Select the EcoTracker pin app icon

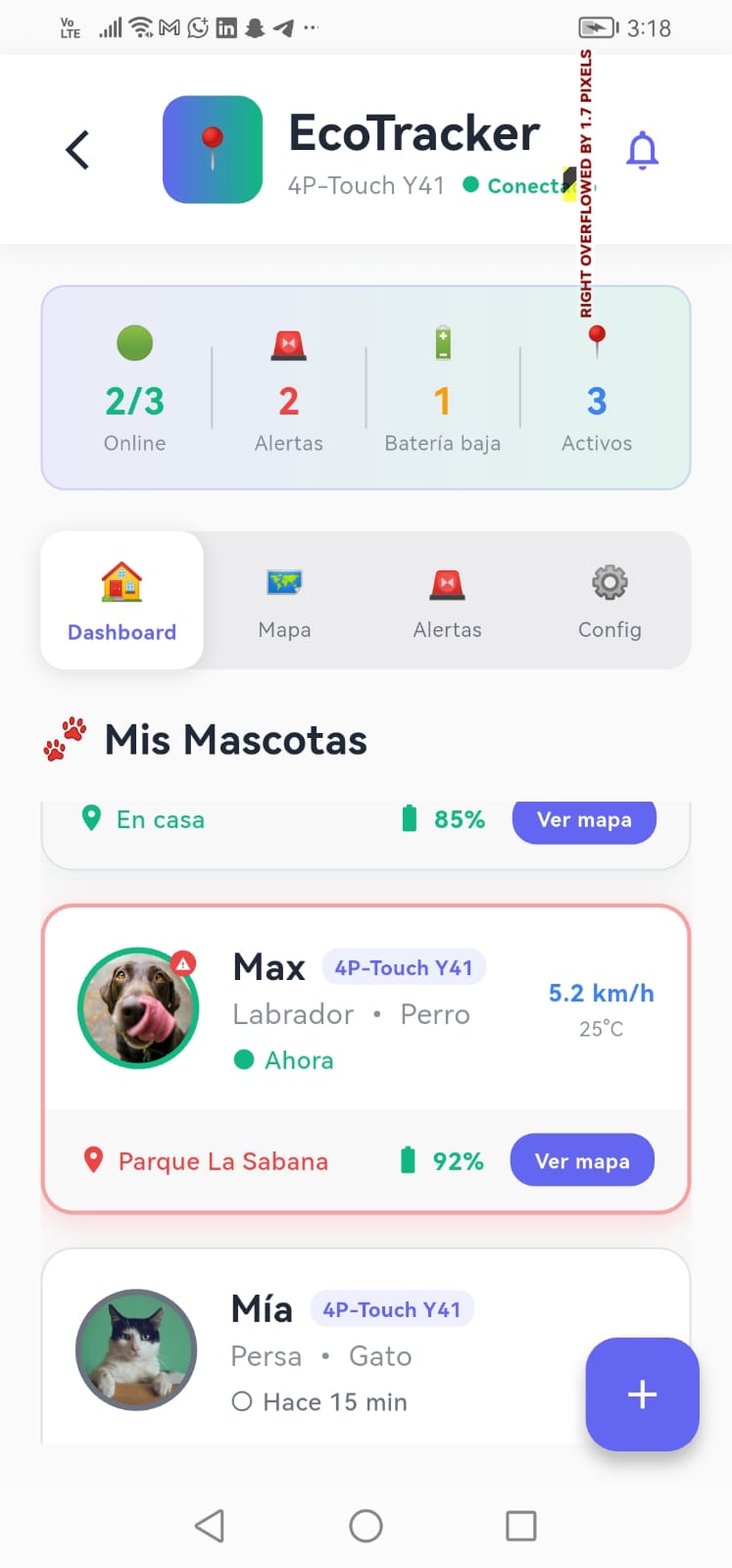coord(212,149)
